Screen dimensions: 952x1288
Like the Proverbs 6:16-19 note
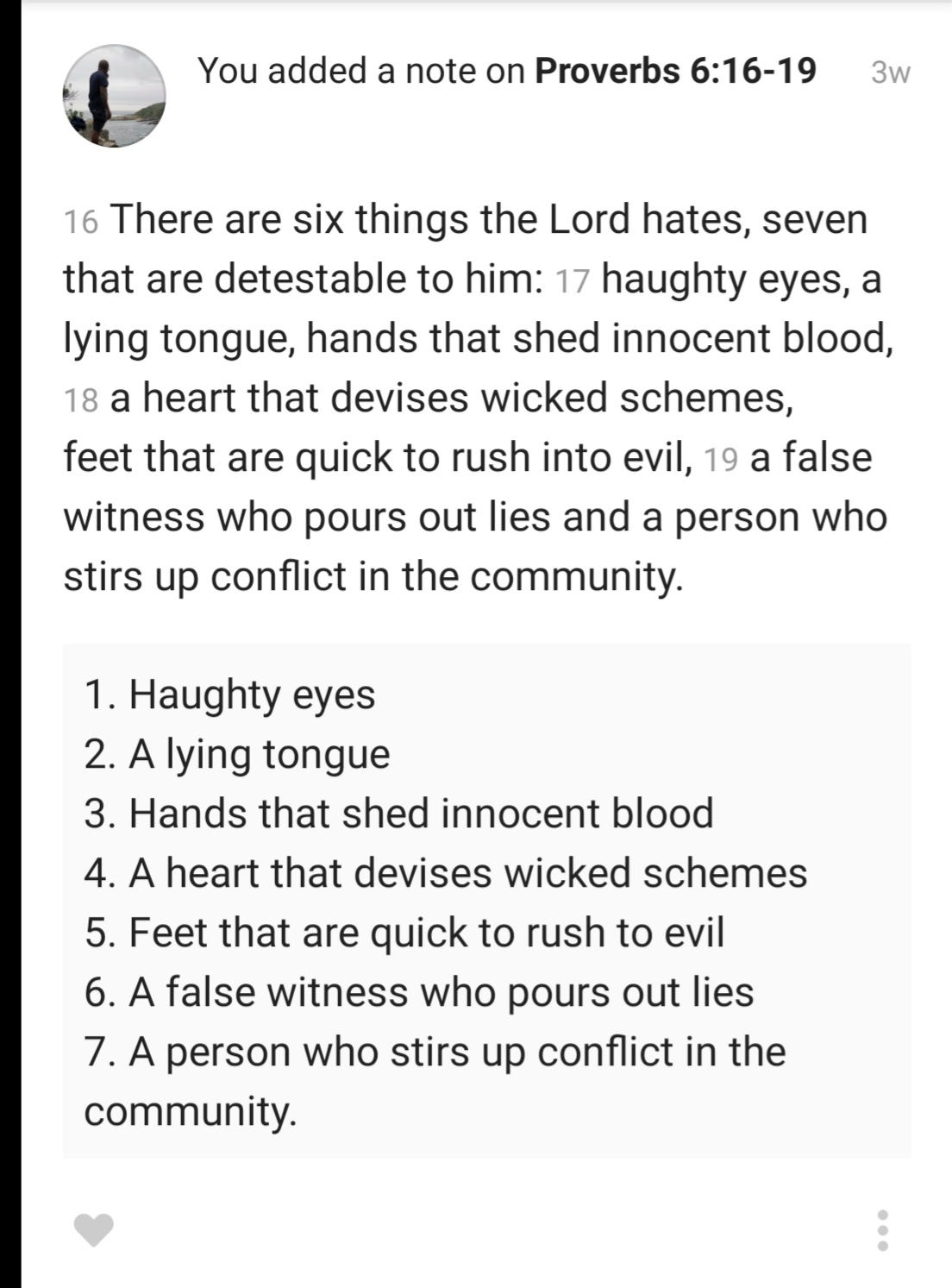coord(94,1228)
